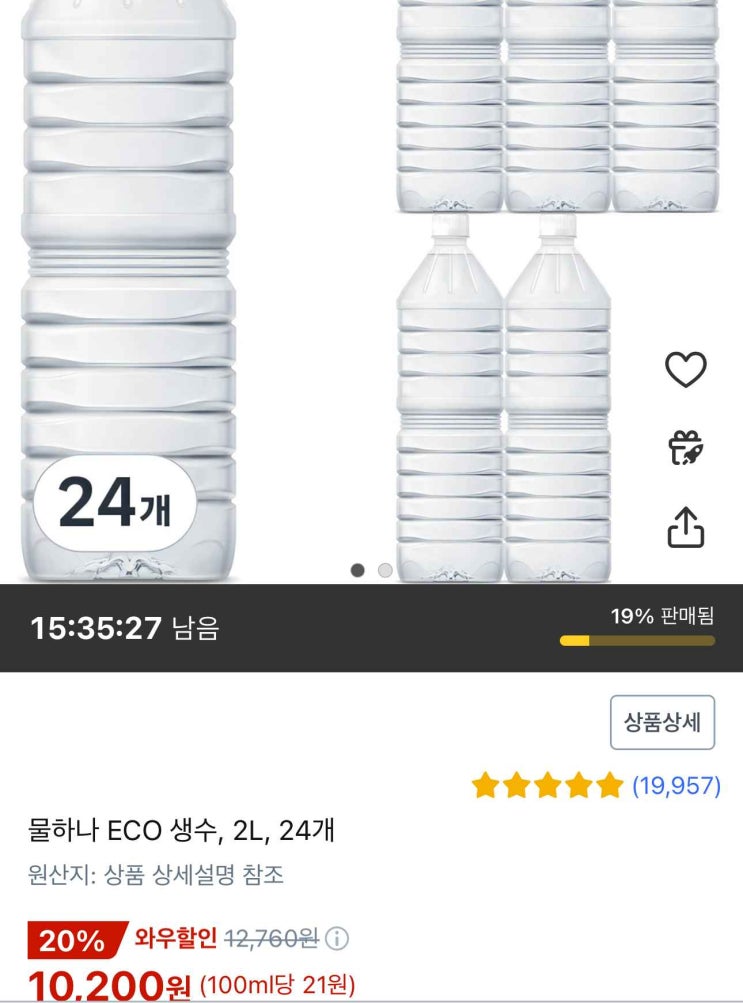Tap the gift icon to send as present

pyautogui.click(x=686, y=448)
